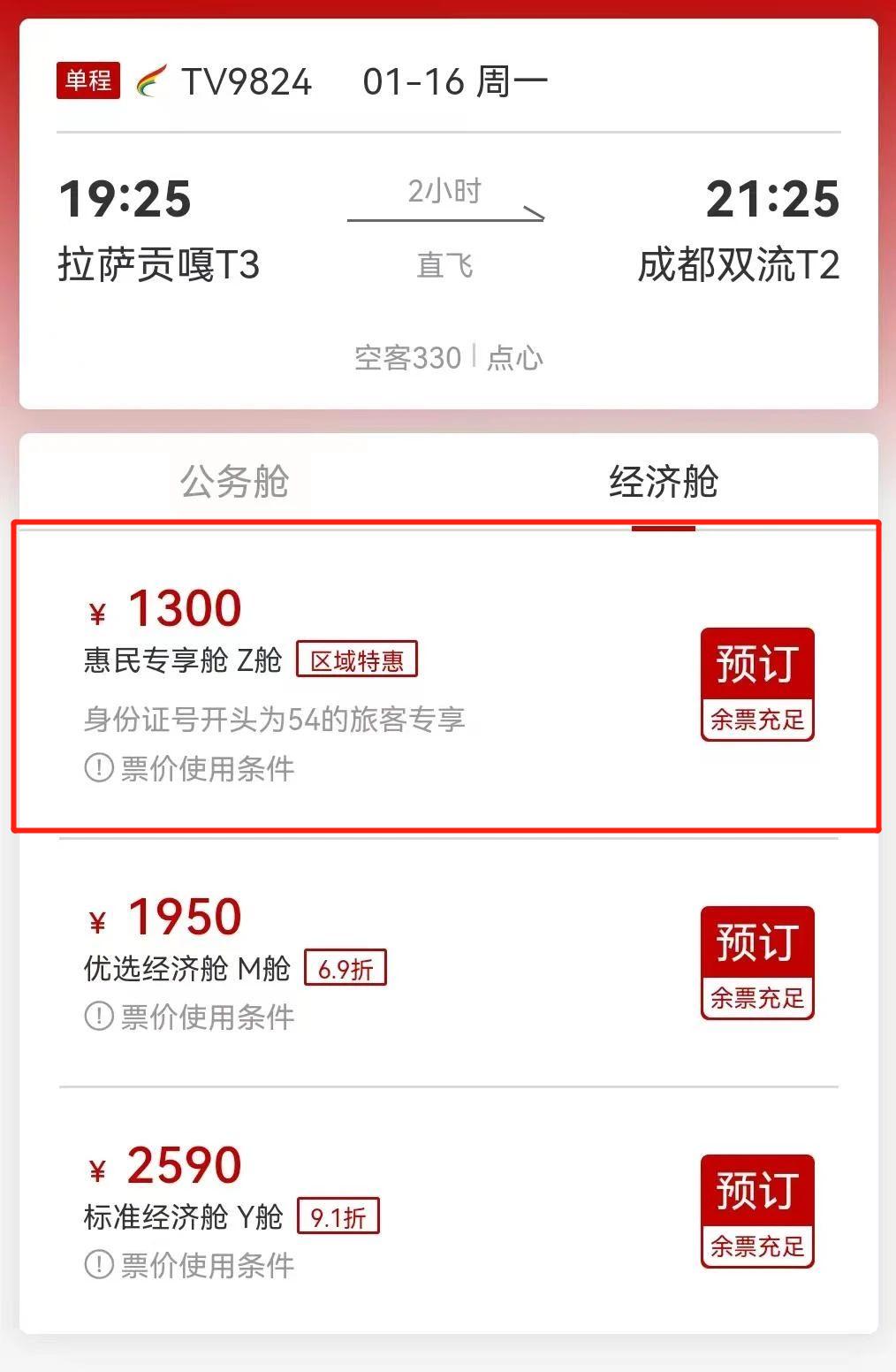Click the 6.9折 discount badge on 优选经济舱
896x1372 pixels.
click(345, 970)
